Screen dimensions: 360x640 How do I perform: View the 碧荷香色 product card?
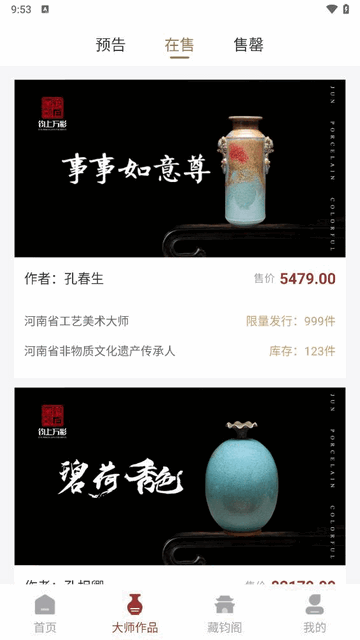(x=180, y=485)
